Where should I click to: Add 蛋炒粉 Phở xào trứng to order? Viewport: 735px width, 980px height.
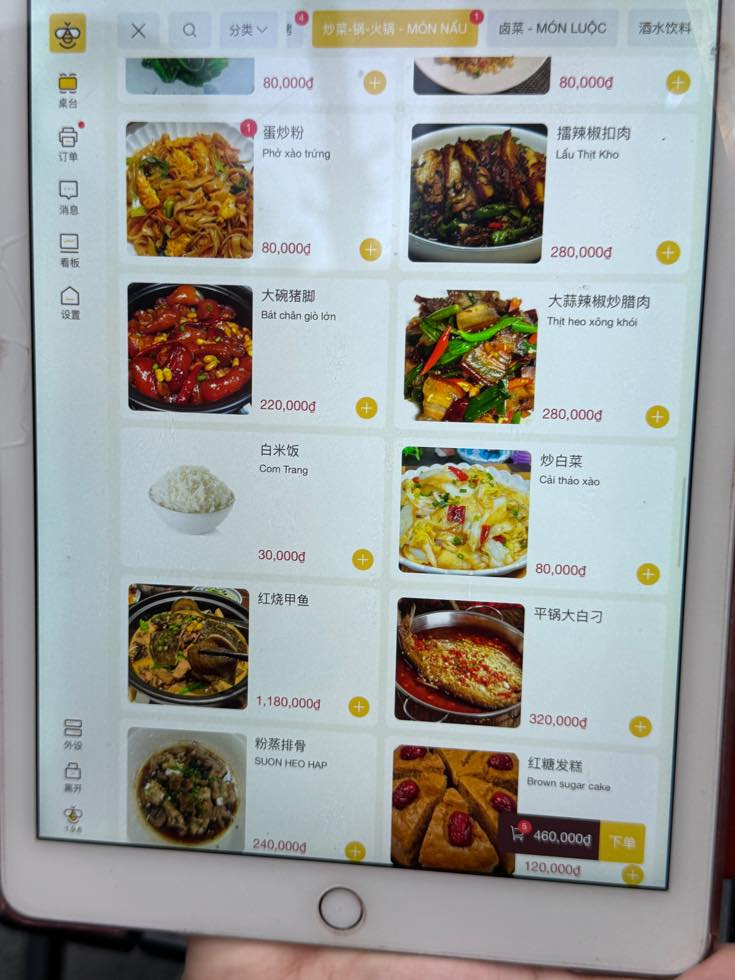370,249
